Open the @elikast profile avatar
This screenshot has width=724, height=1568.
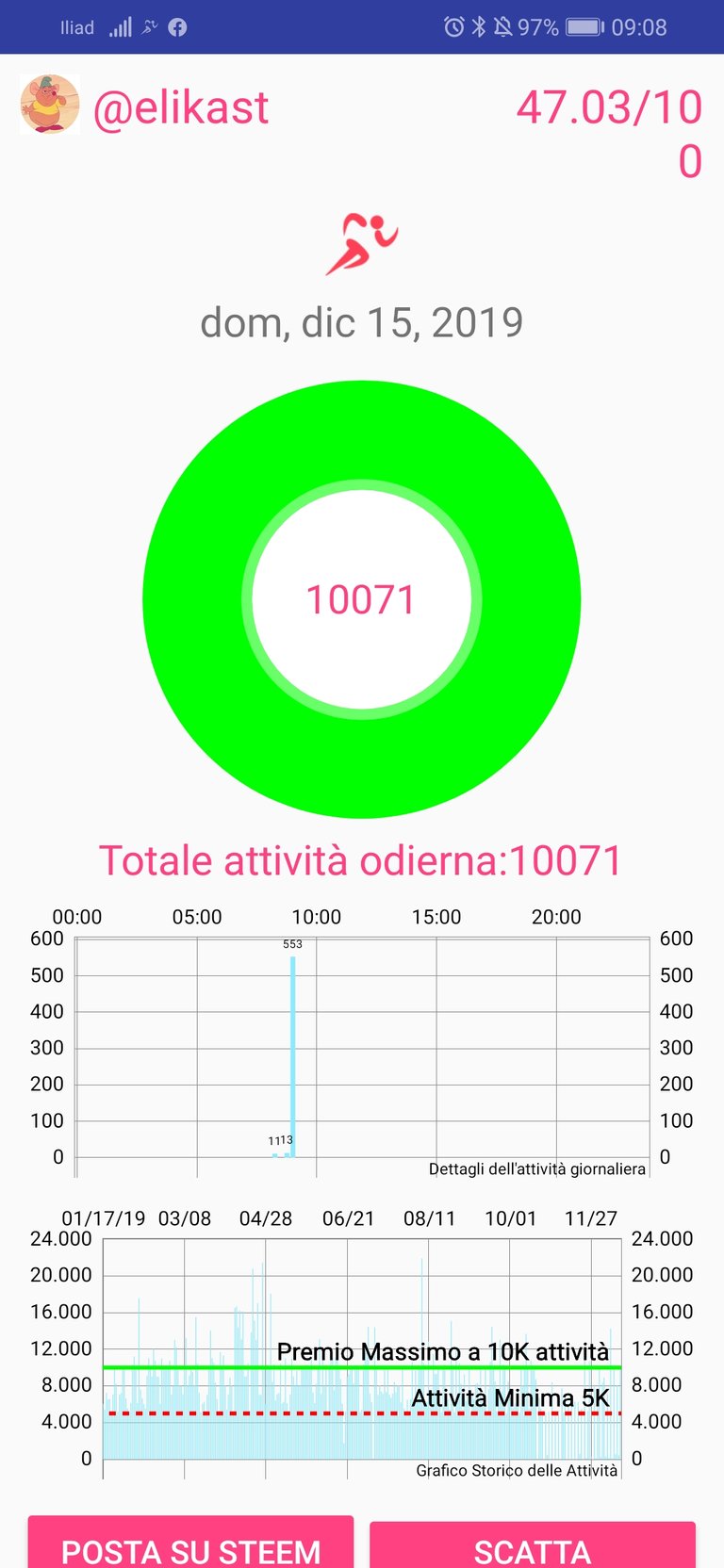click(x=49, y=104)
